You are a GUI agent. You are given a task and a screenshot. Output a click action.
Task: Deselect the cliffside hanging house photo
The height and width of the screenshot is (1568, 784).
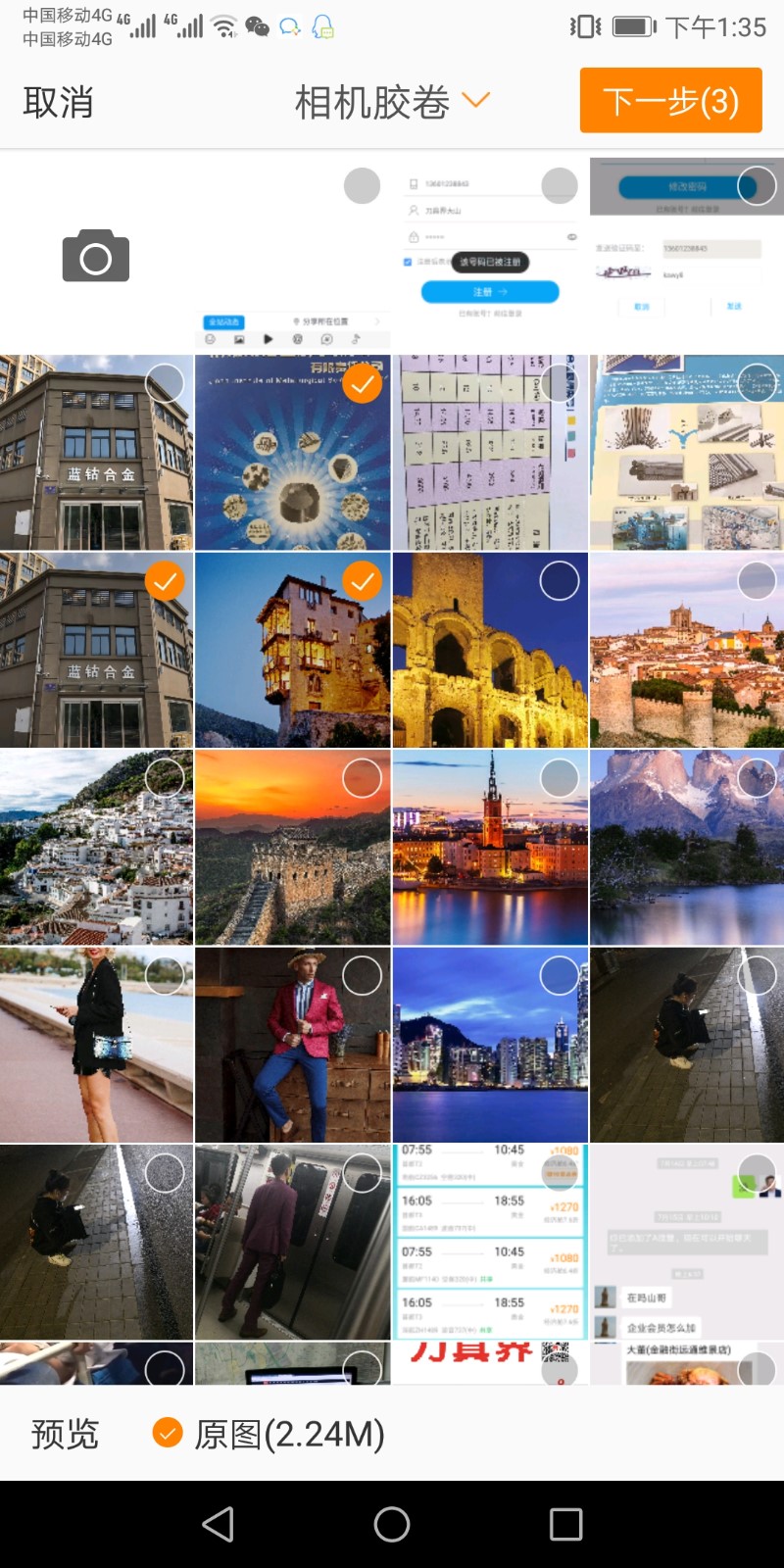click(362, 581)
